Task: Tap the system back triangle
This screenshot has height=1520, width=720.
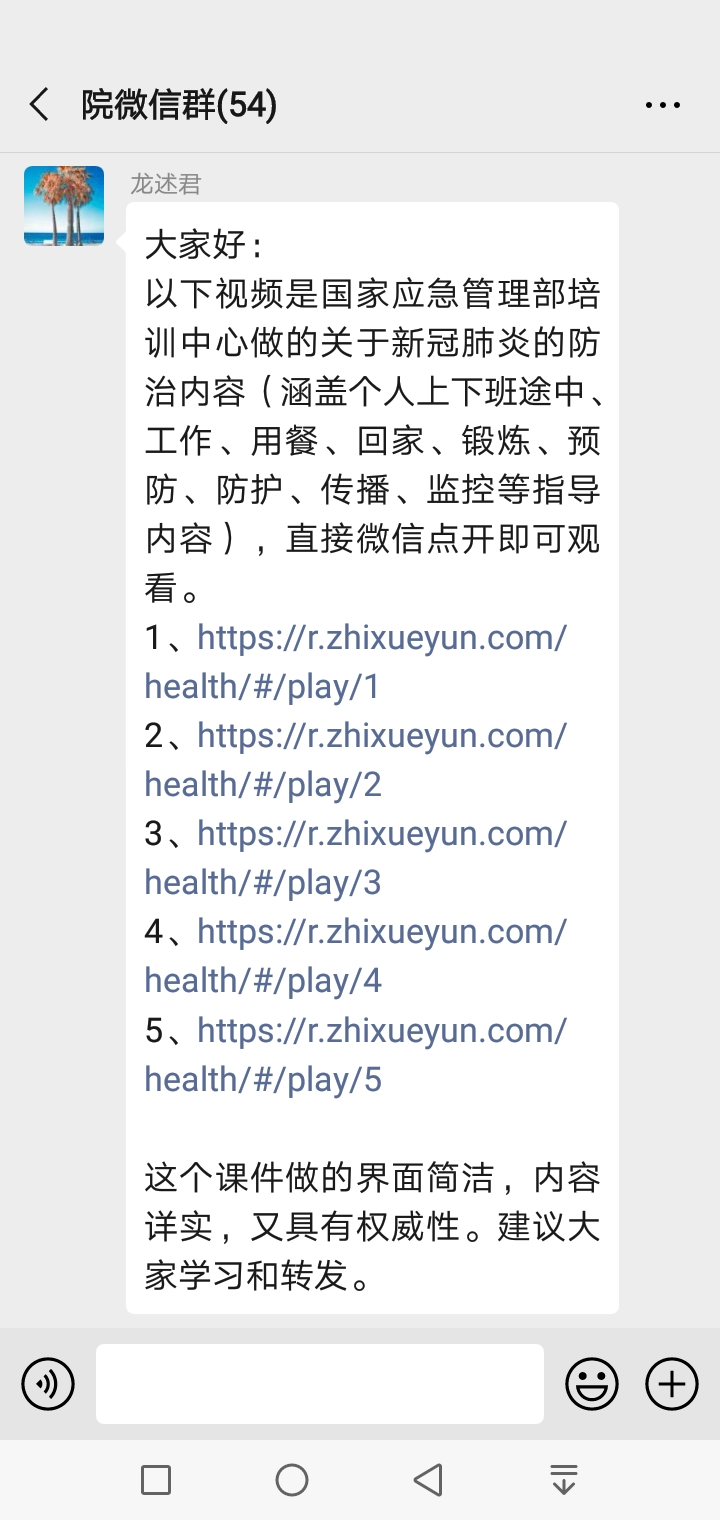Action: (x=428, y=1480)
